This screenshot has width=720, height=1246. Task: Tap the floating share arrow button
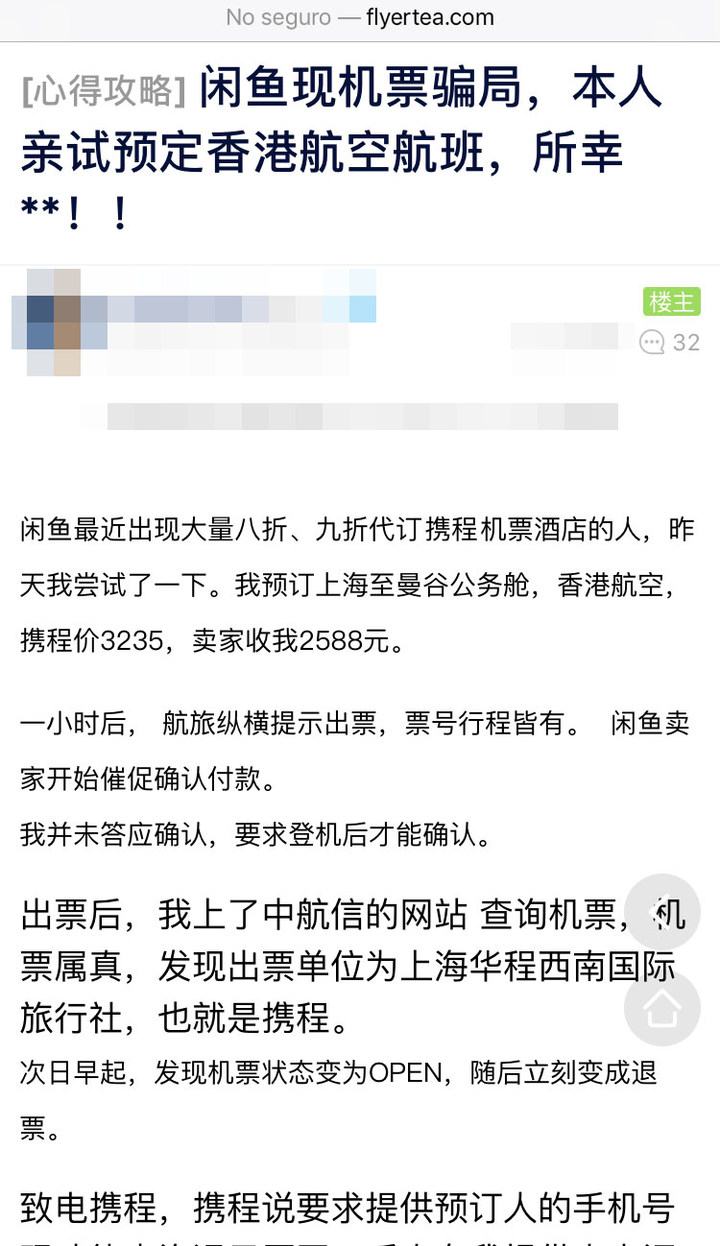click(x=661, y=911)
